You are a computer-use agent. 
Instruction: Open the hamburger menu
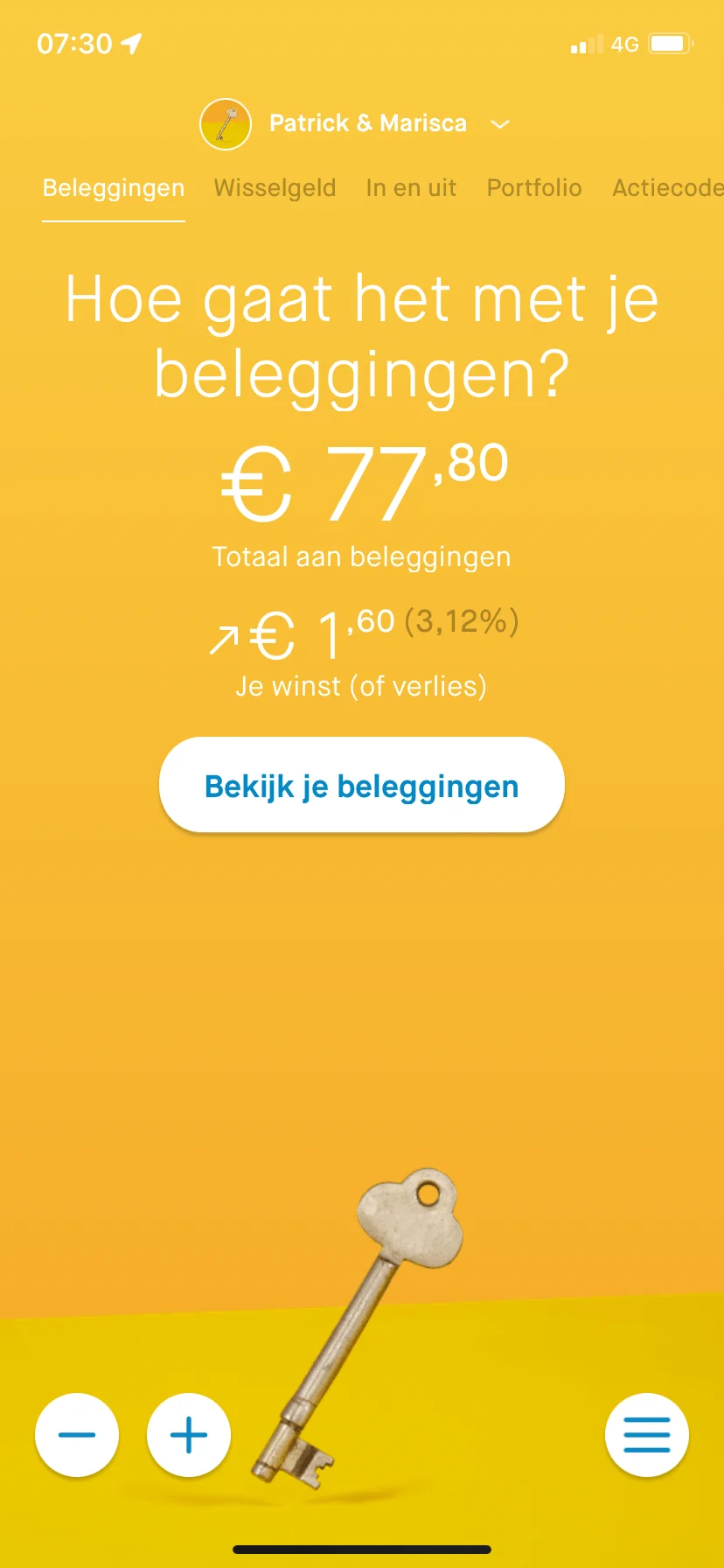(x=647, y=1435)
